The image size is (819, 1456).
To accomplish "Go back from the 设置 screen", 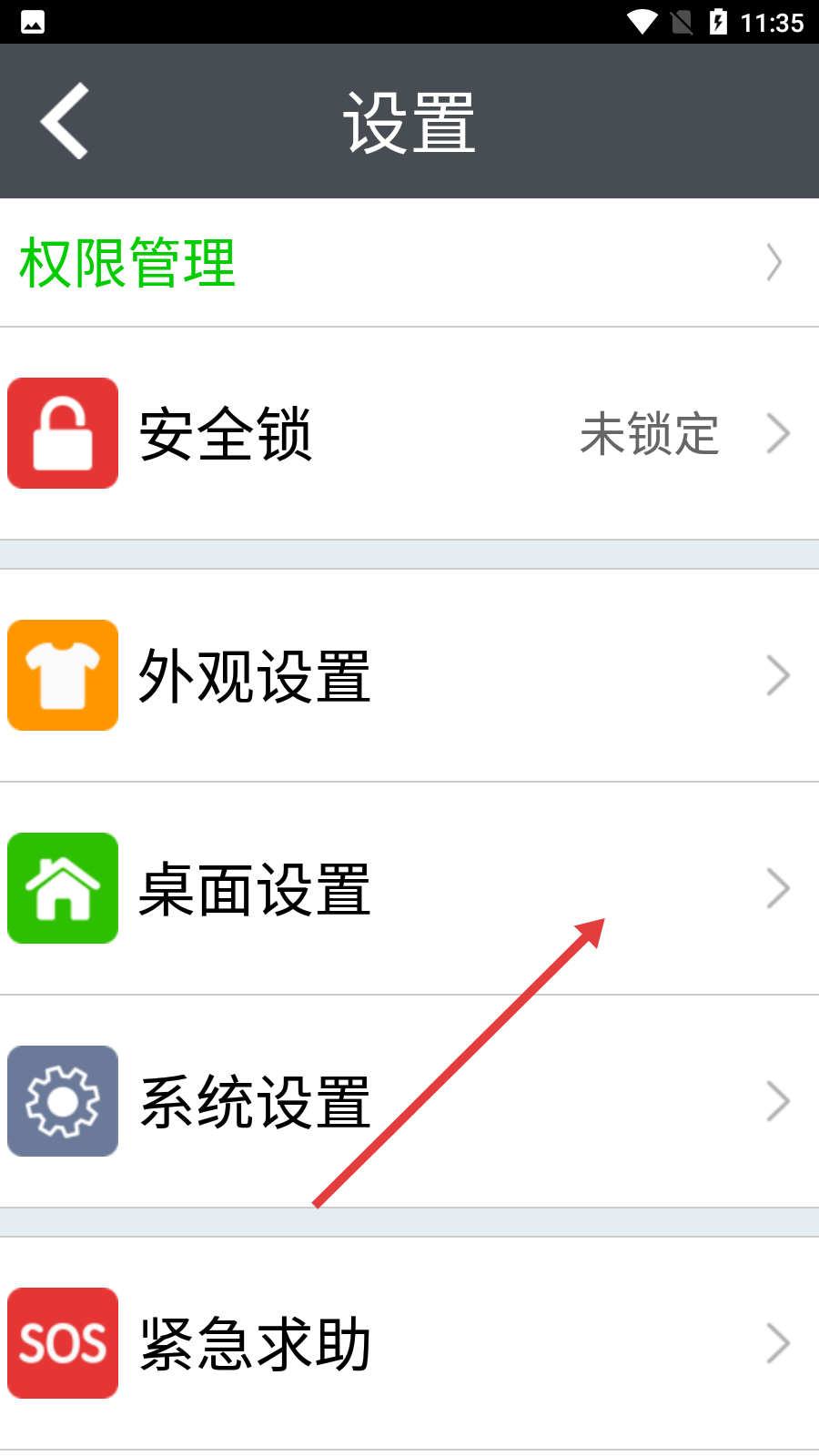I will 64,121.
